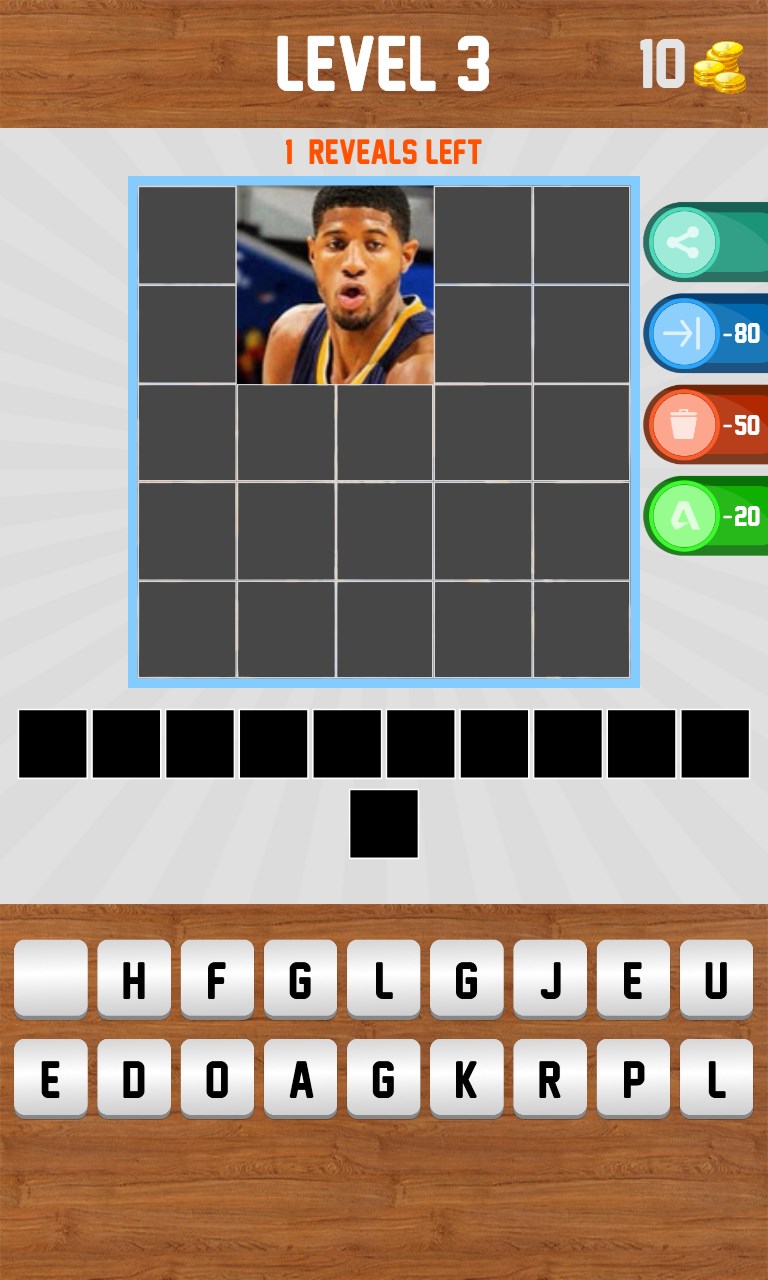Add the letter D to the answer
Screen dimensions: 768x1280
click(x=134, y=1079)
